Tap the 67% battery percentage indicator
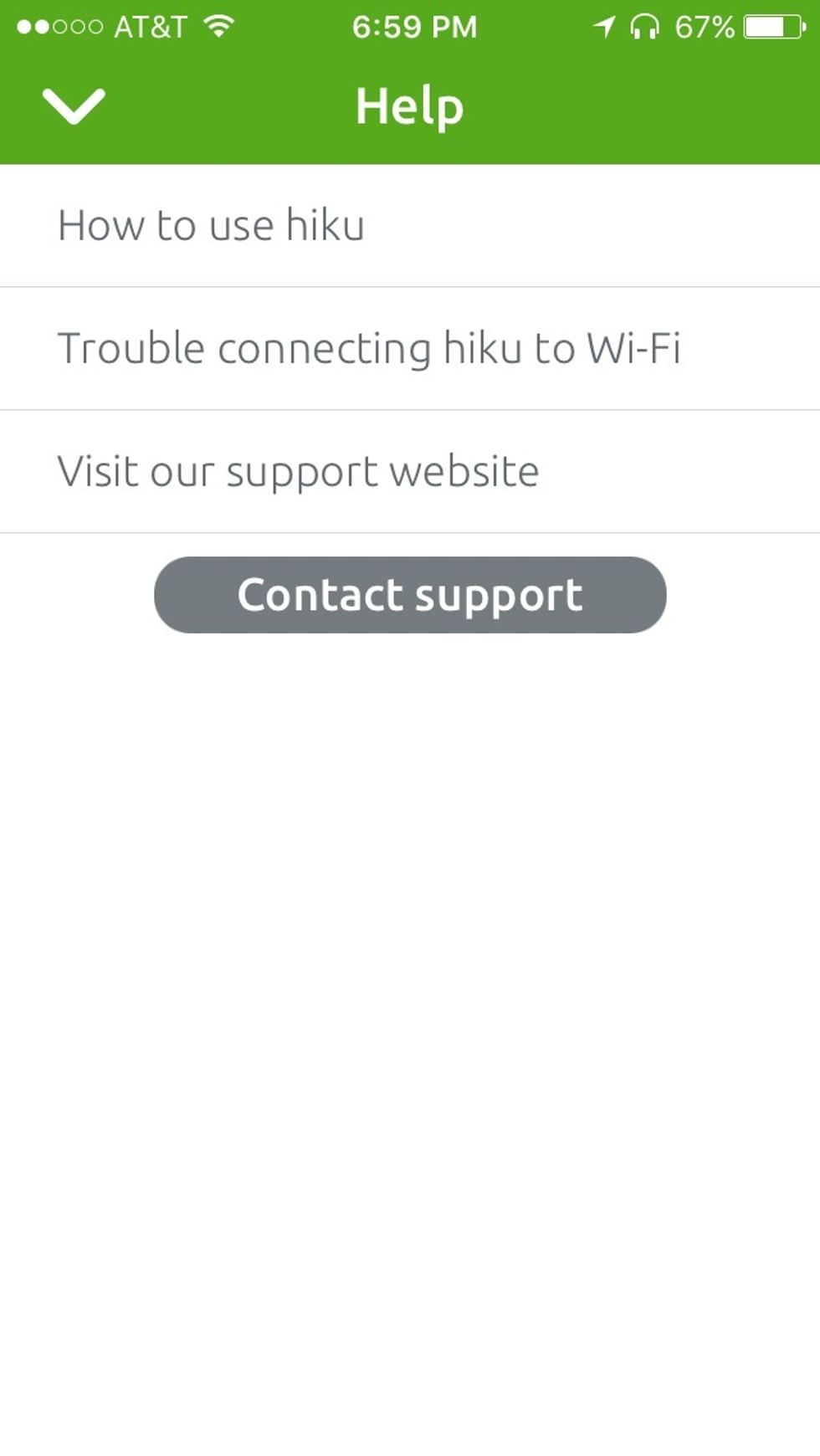Screen dimensions: 820x1456 [x=707, y=25]
